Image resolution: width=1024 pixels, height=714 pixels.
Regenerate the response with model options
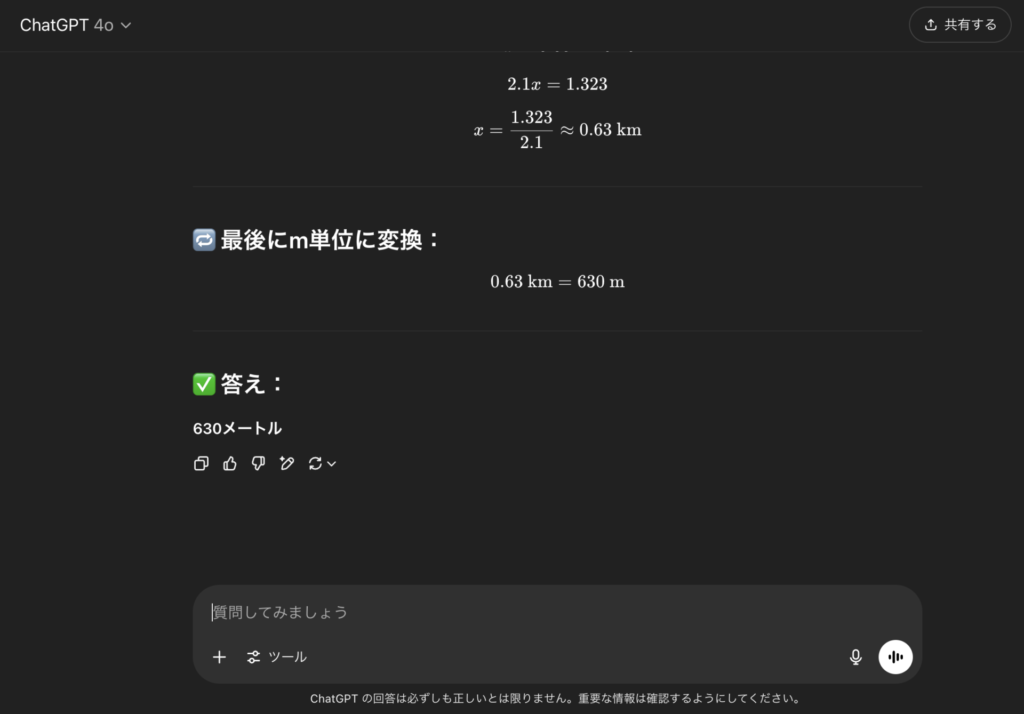tap(322, 463)
